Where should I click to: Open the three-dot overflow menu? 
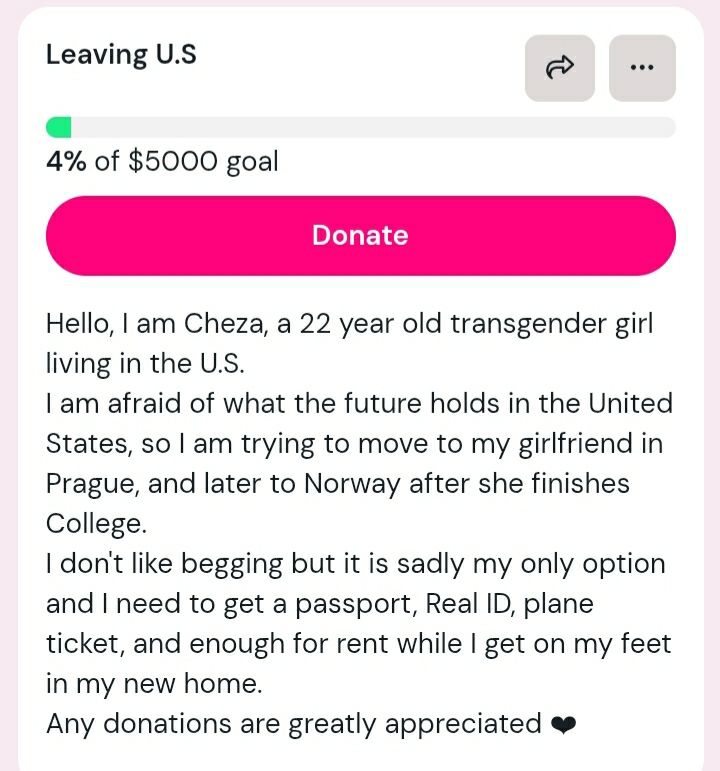[642, 68]
